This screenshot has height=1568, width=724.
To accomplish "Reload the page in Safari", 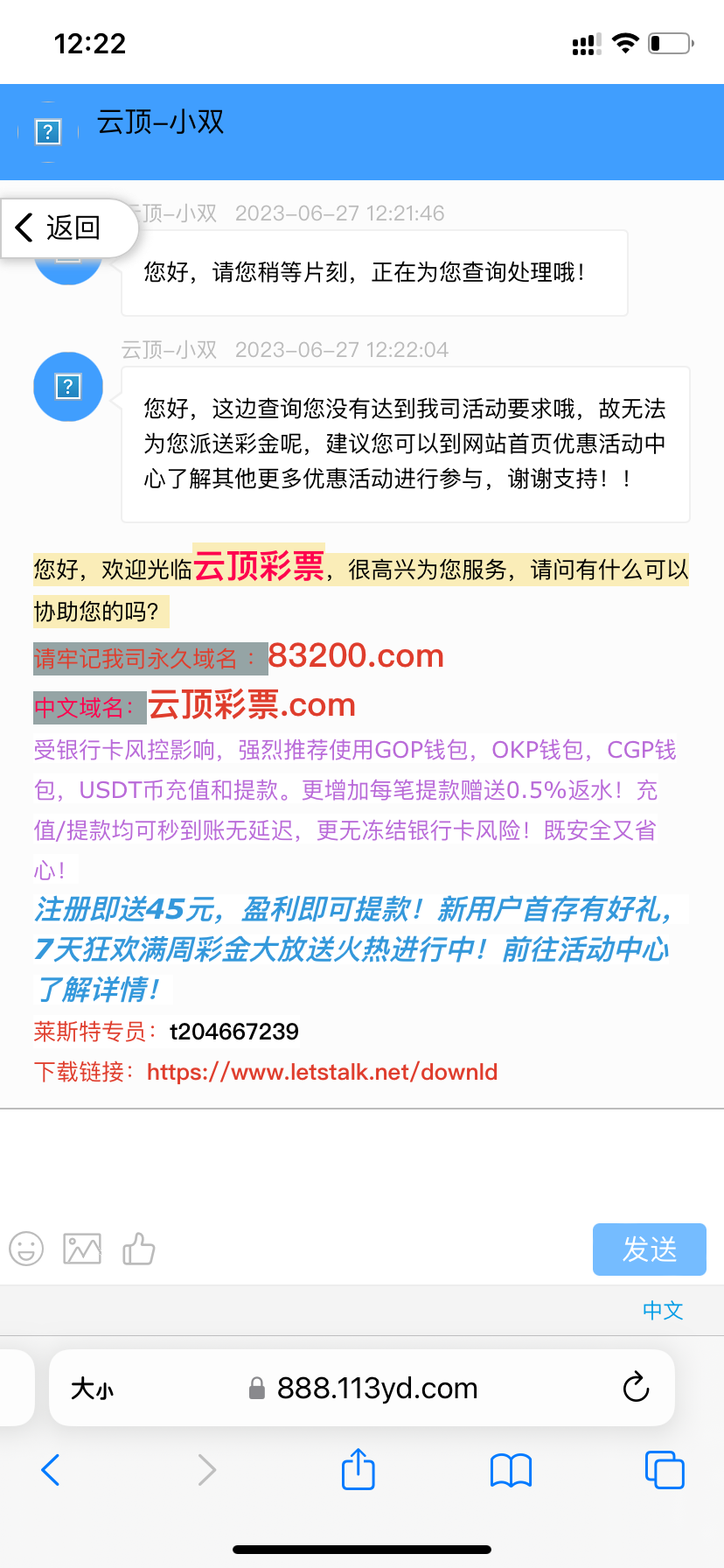I will pos(636,1388).
